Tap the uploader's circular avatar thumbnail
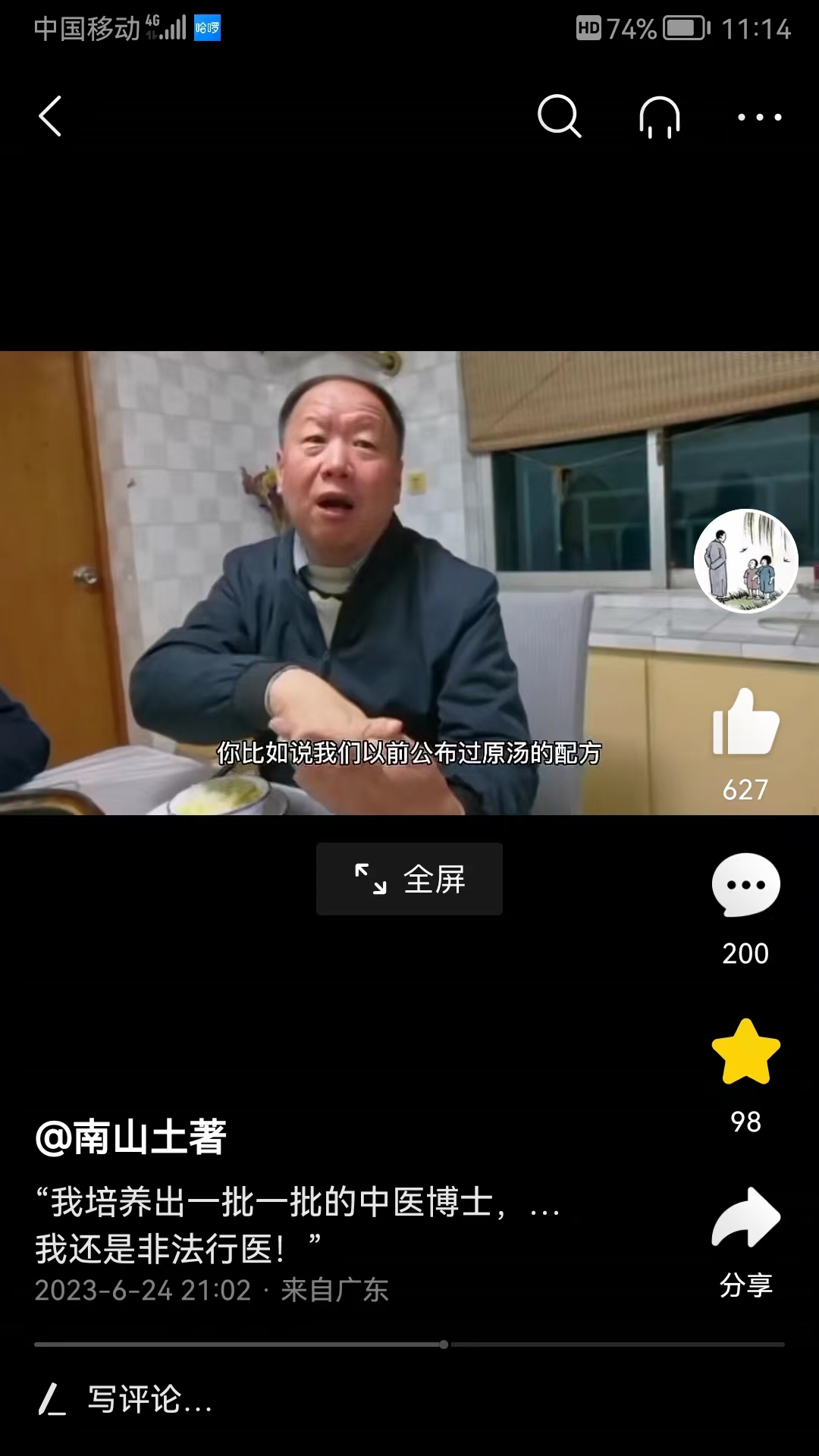819x1456 pixels. (746, 560)
